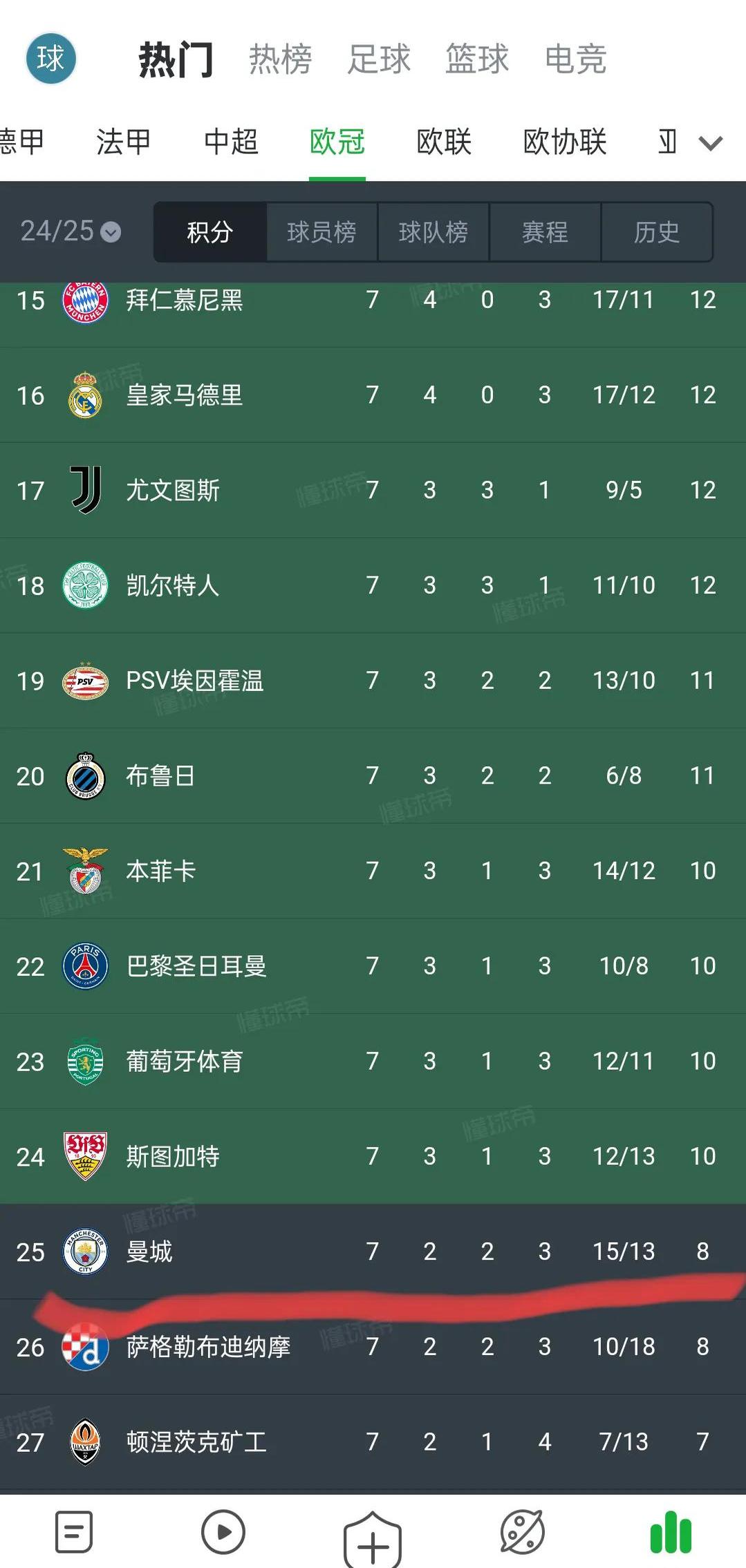Open the Manchester City club crest
This screenshot has height=1568, width=746.
(x=84, y=1251)
